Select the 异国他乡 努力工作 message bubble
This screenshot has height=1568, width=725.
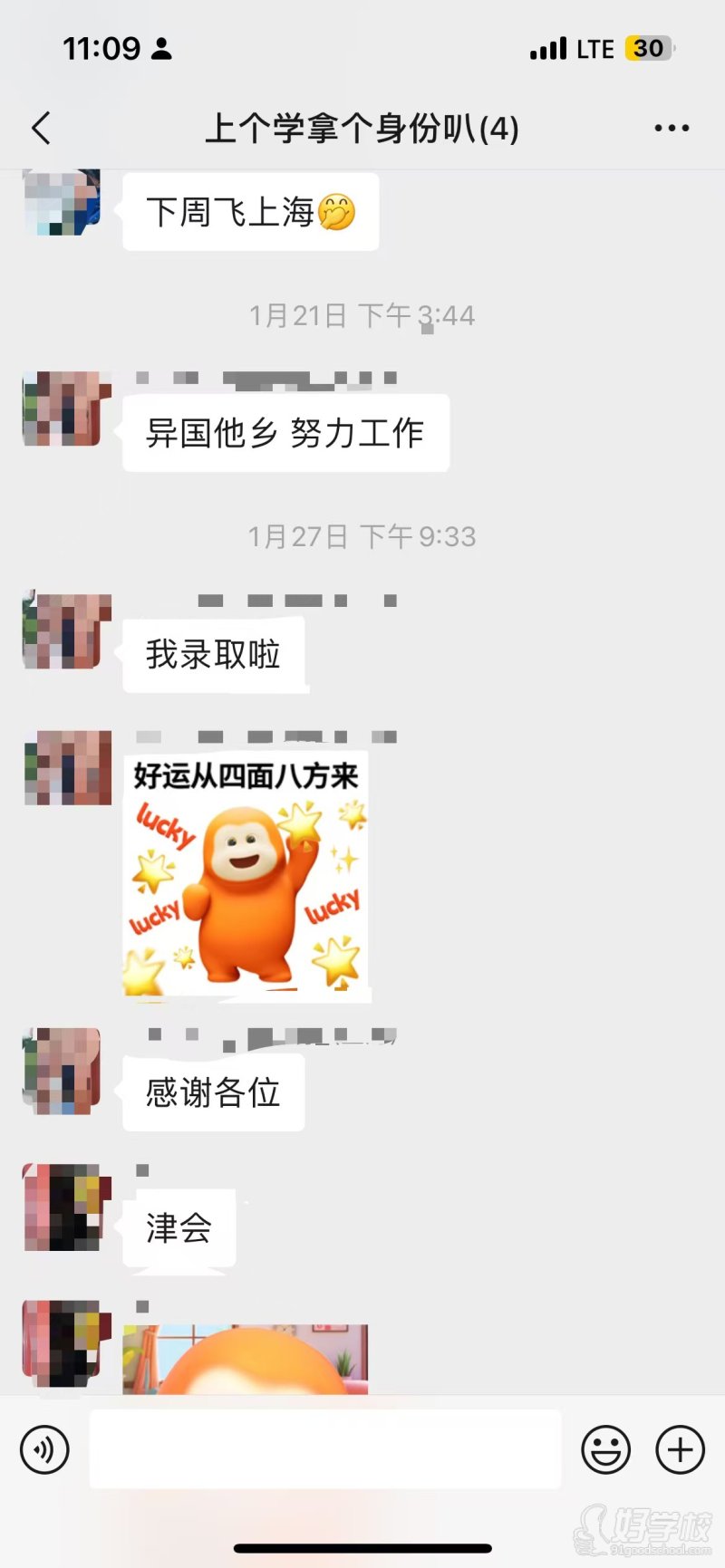(285, 433)
